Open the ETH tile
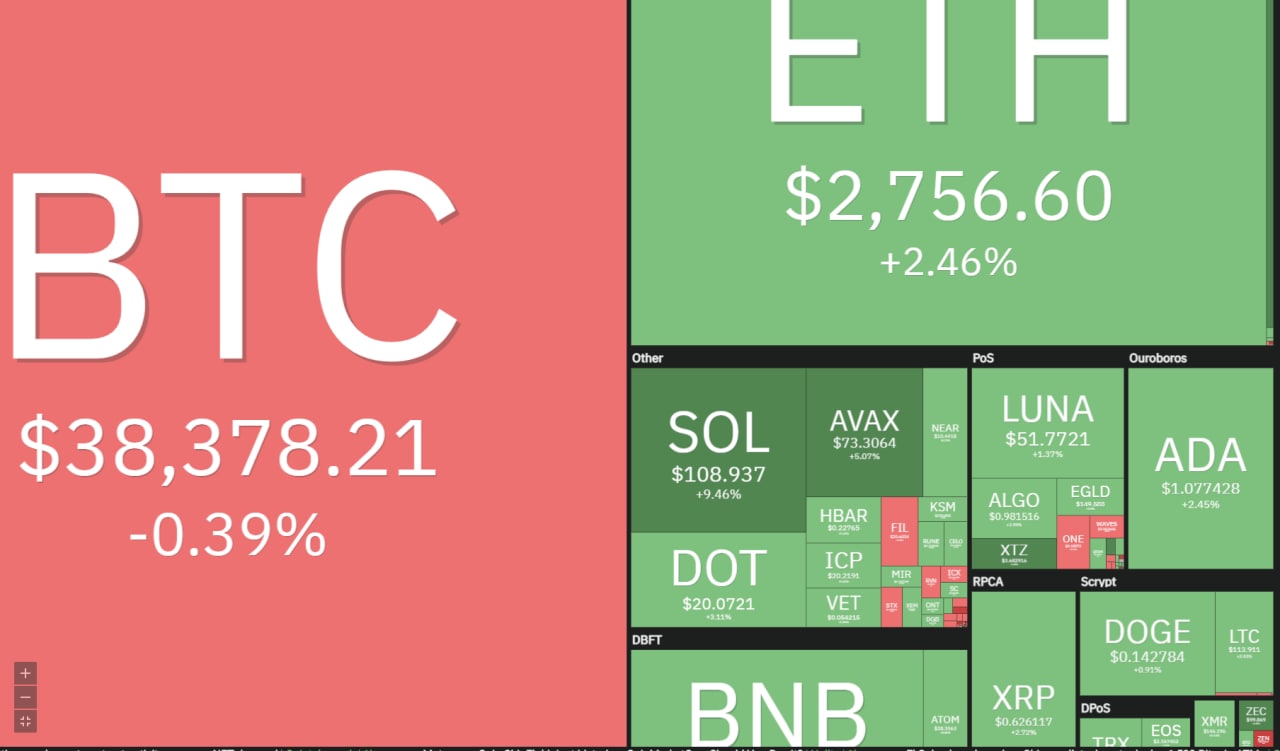 [x=951, y=172]
